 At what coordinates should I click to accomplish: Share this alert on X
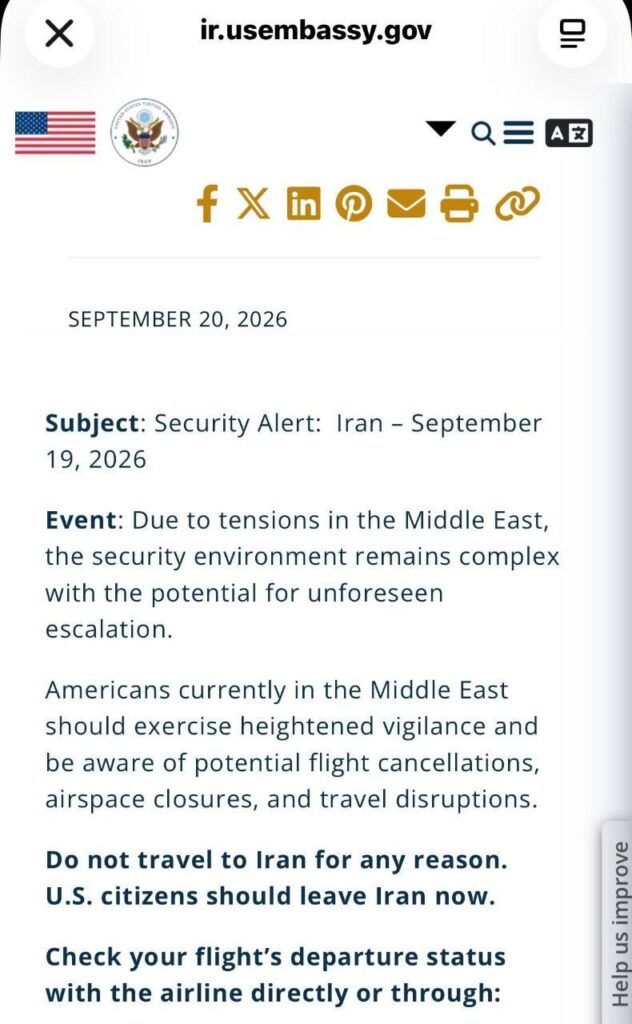pyautogui.click(x=253, y=203)
